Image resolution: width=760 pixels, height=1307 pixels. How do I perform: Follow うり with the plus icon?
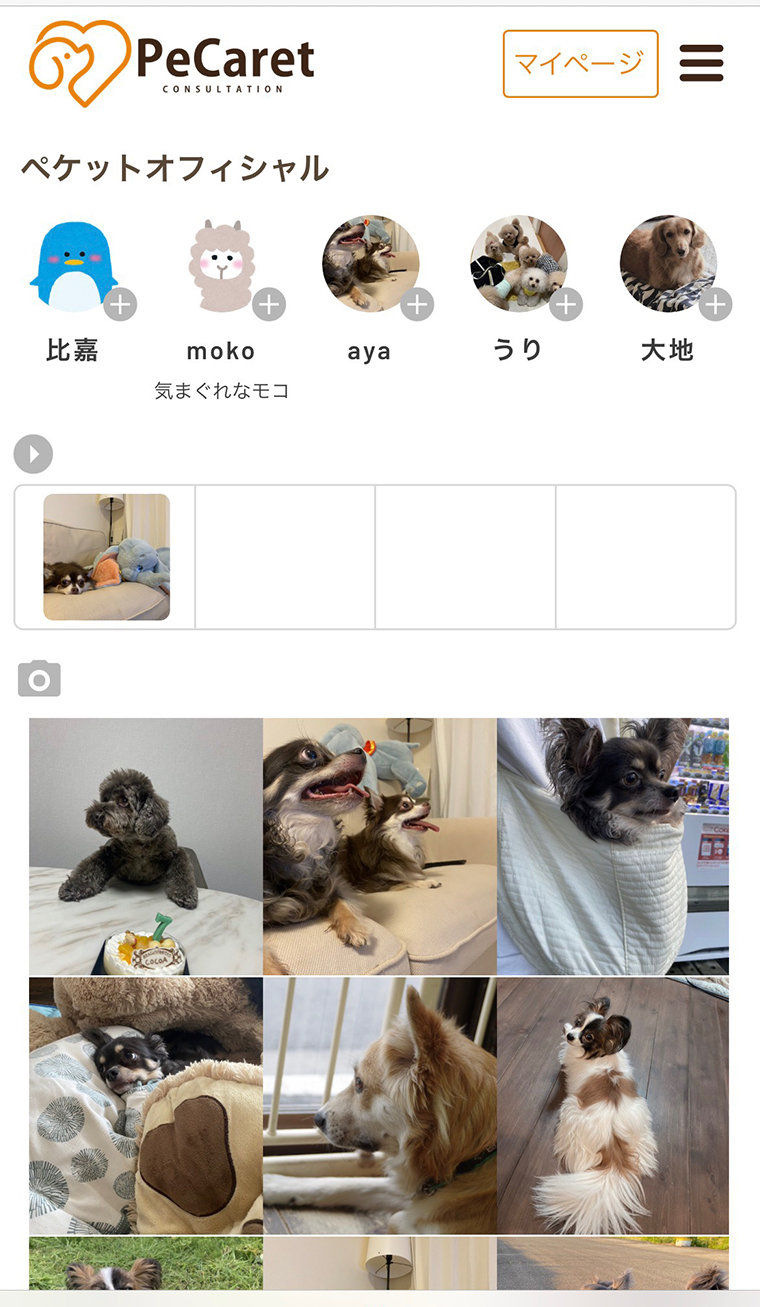point(566,303)
